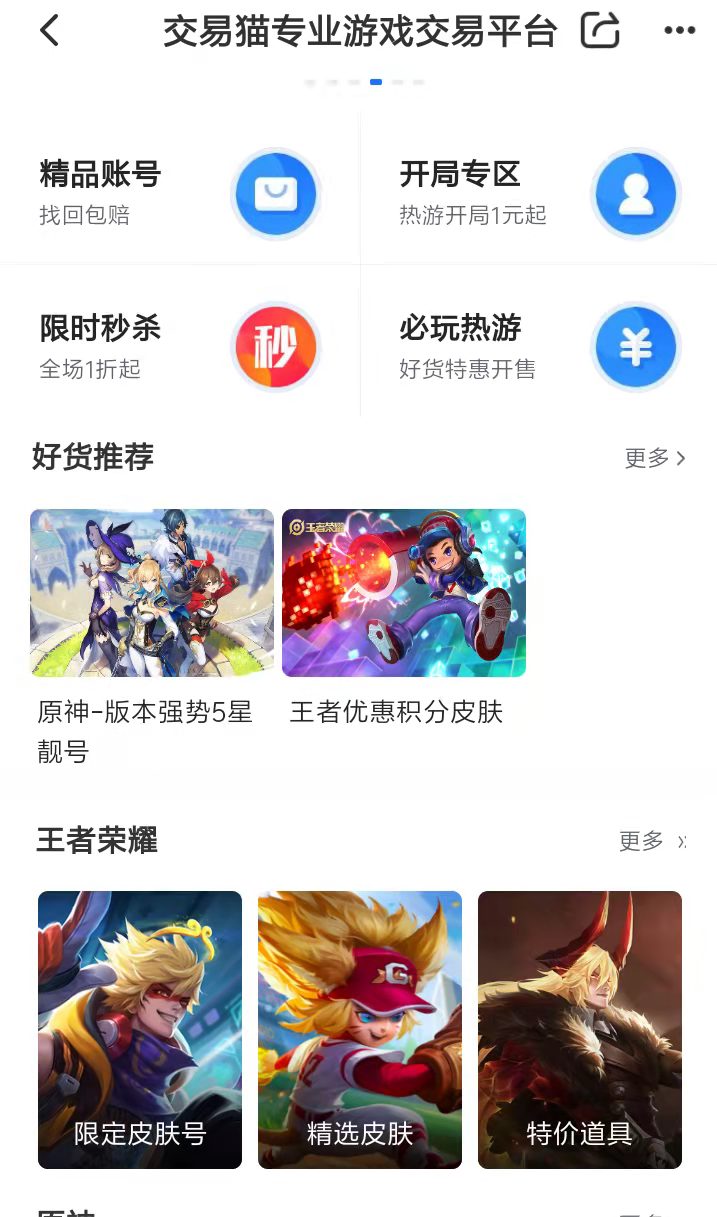Image resolution: width=717 pixels, height=1217 pixels.
Task: View more in 好货推荐
Action: 655,458
